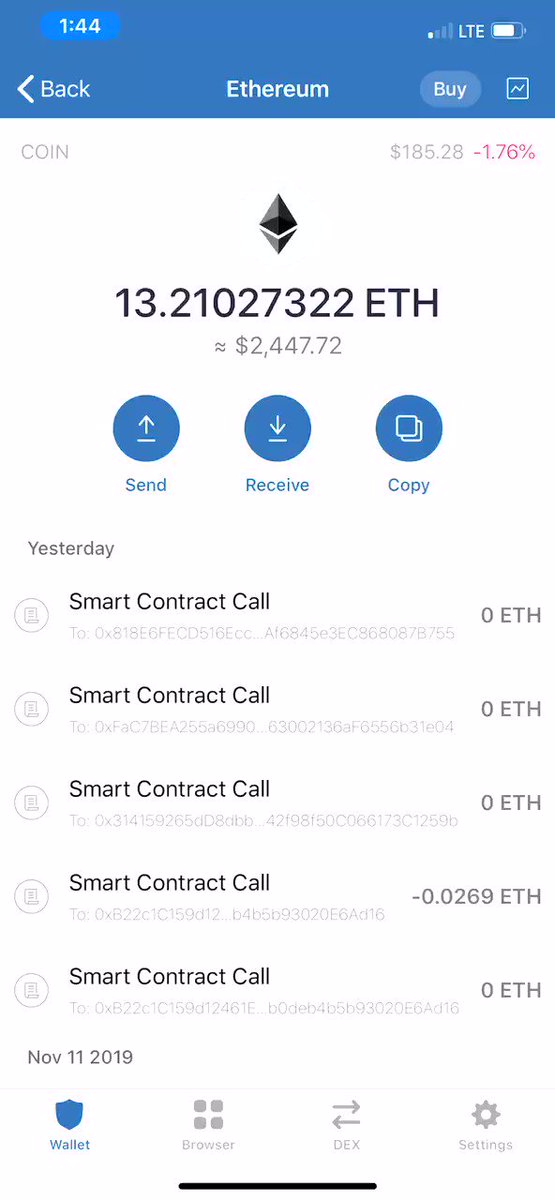Screen dimensions: 555x1200
Task: Go back to the previous screen
Action: tap(54, 89)
